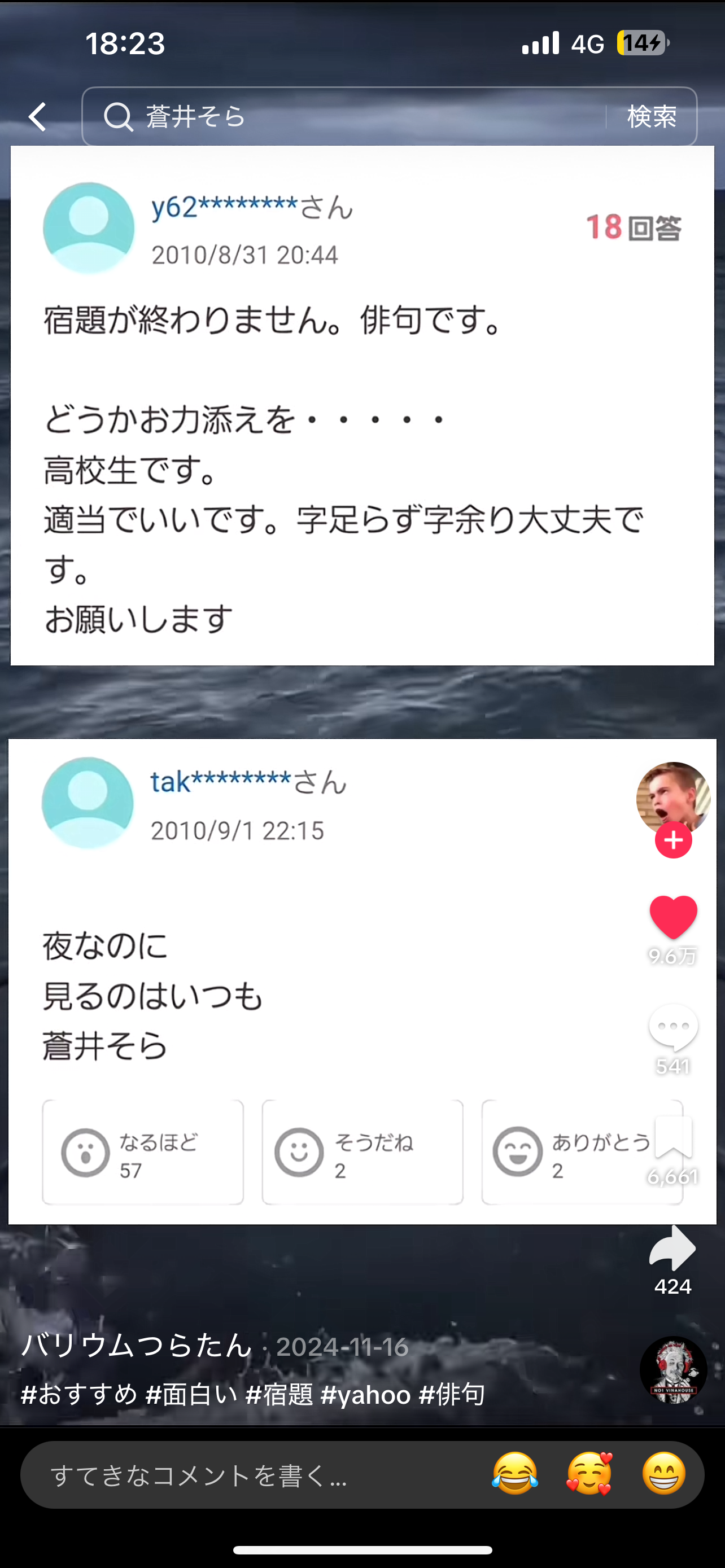Open バリウムつらたん's profile name
Screen dimensions: 725x1568
[x=137, y=1344]
